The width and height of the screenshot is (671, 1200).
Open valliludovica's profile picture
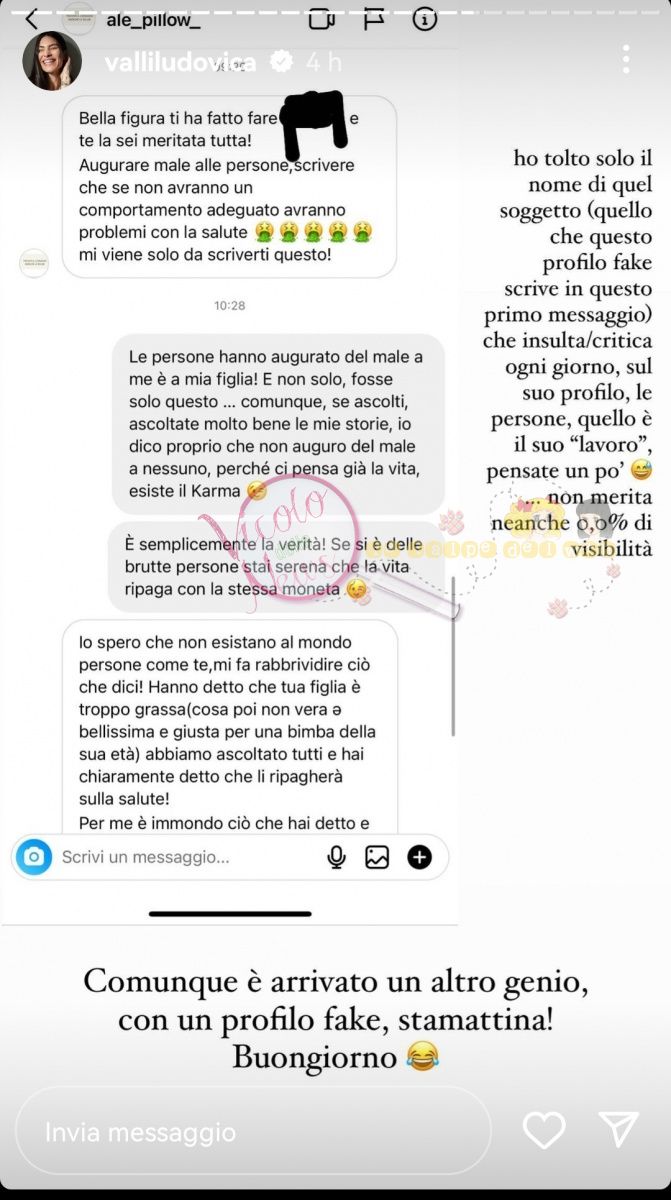point(52,61)
